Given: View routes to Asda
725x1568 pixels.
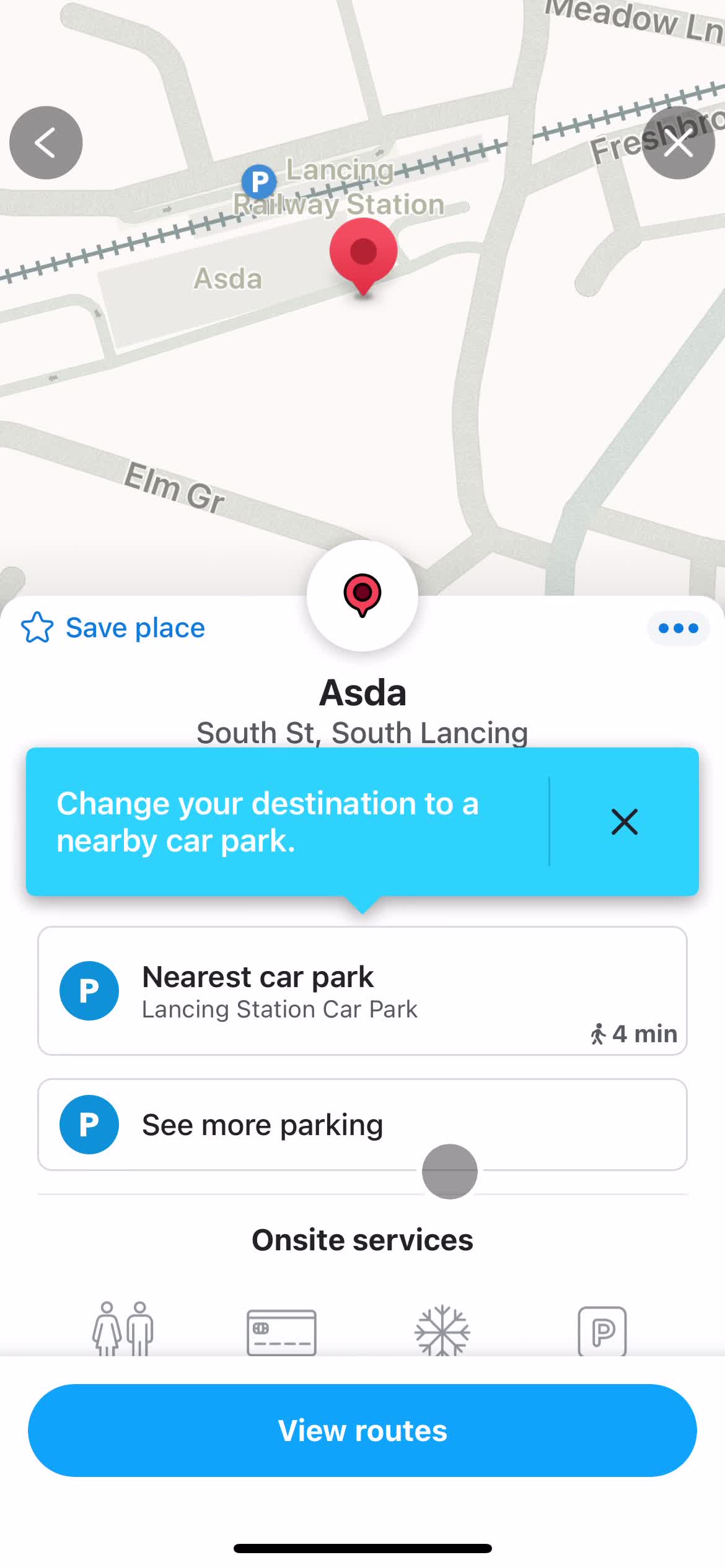Looking at the screenshot, I should [x=362, y=1431].
